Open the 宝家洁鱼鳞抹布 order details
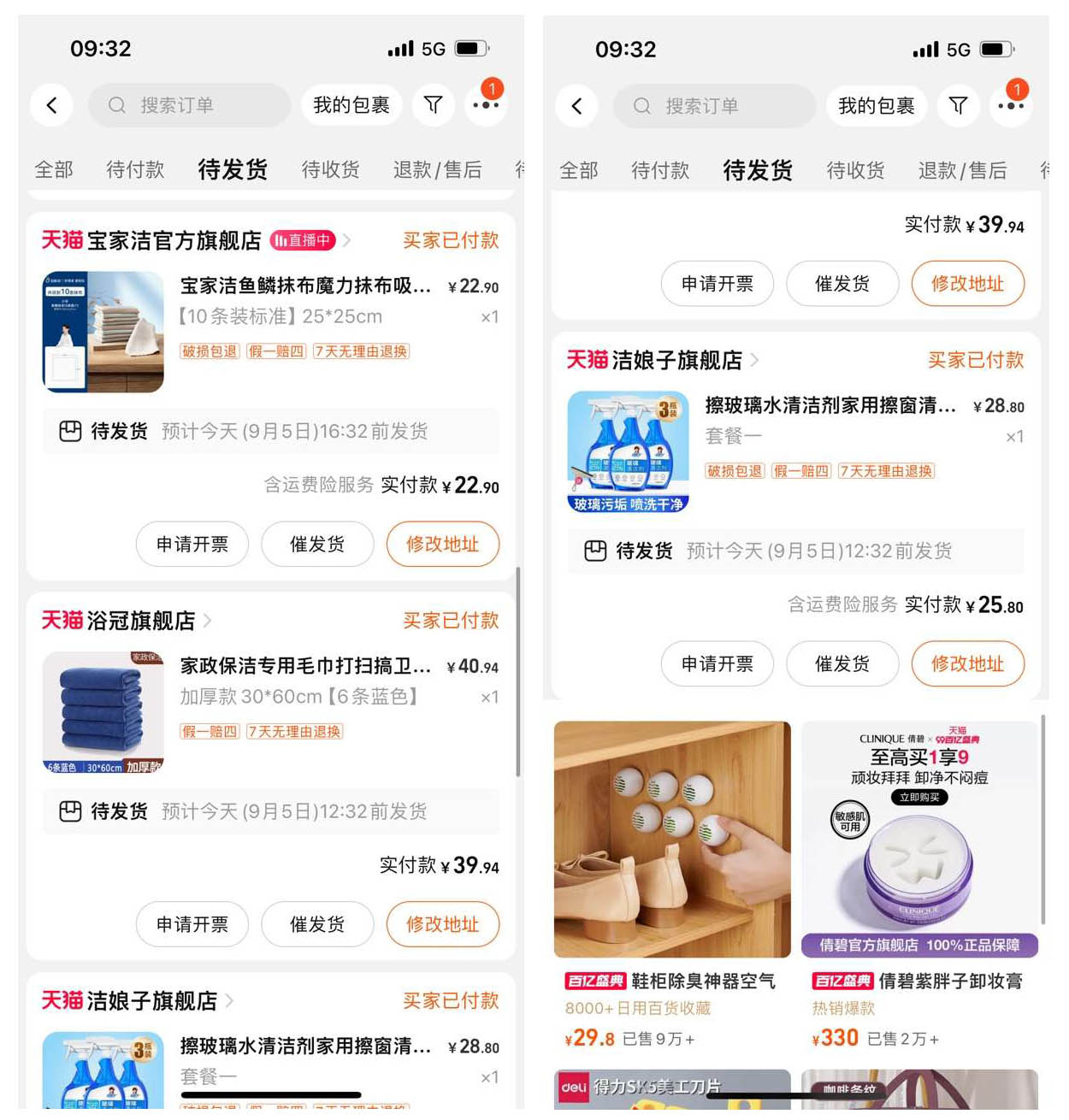The width and height of the screenshot is (1069, 1120). [304, 286]
